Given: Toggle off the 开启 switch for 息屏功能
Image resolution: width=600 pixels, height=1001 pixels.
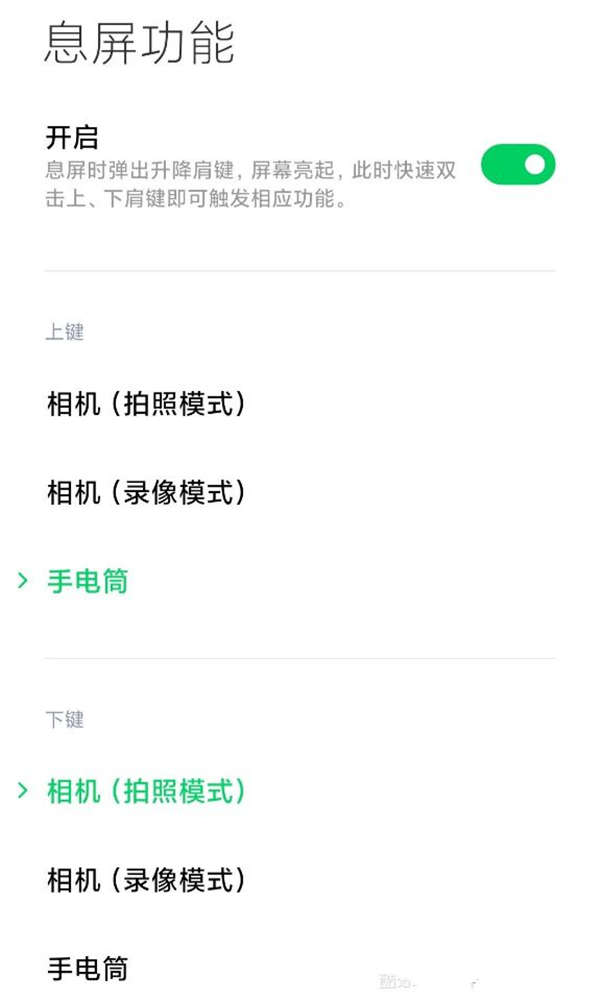Looking at the screenshot, I should 518,165.
